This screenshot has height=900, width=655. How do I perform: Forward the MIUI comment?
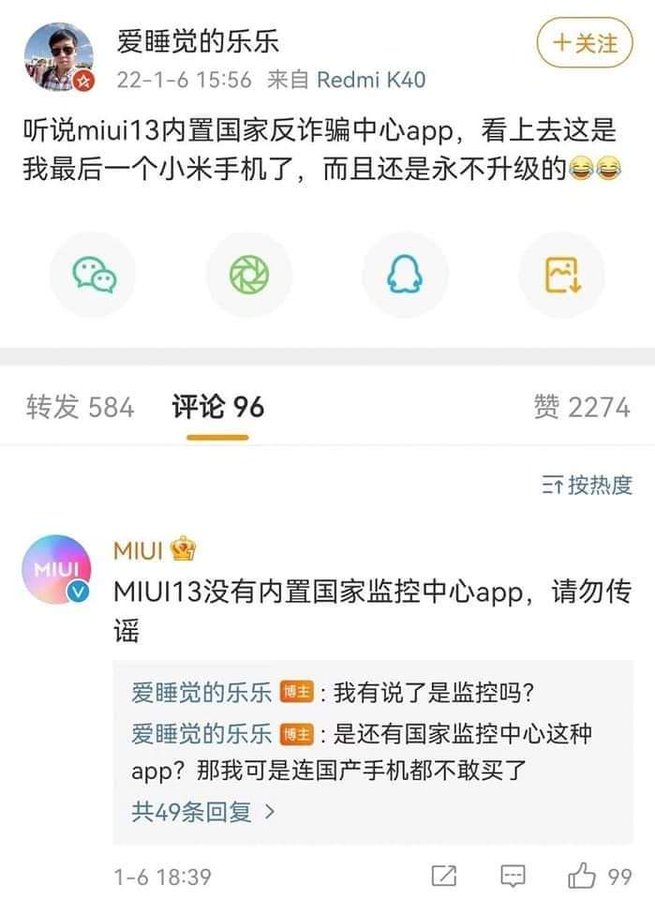tap(444, 876)
